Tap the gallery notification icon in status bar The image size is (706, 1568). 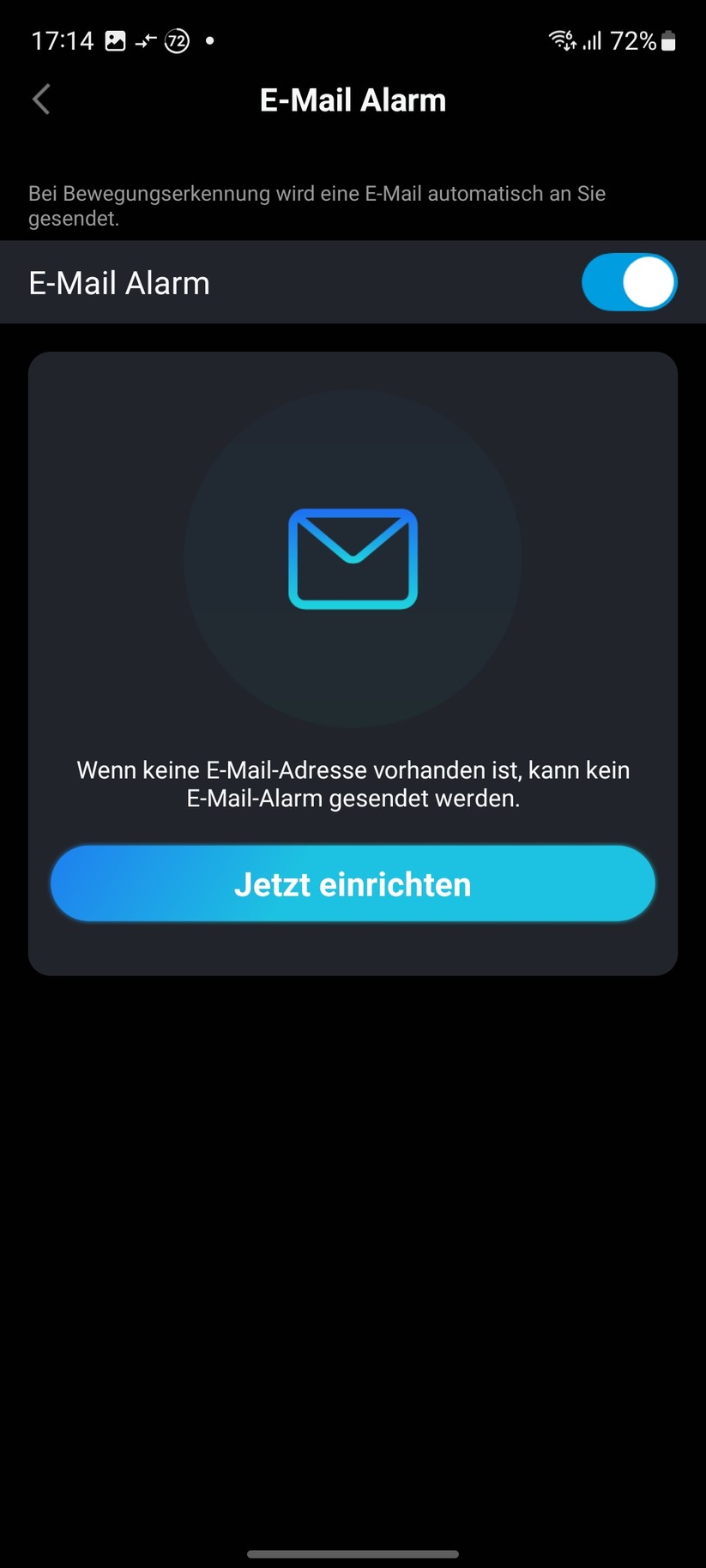coord(114,39)
